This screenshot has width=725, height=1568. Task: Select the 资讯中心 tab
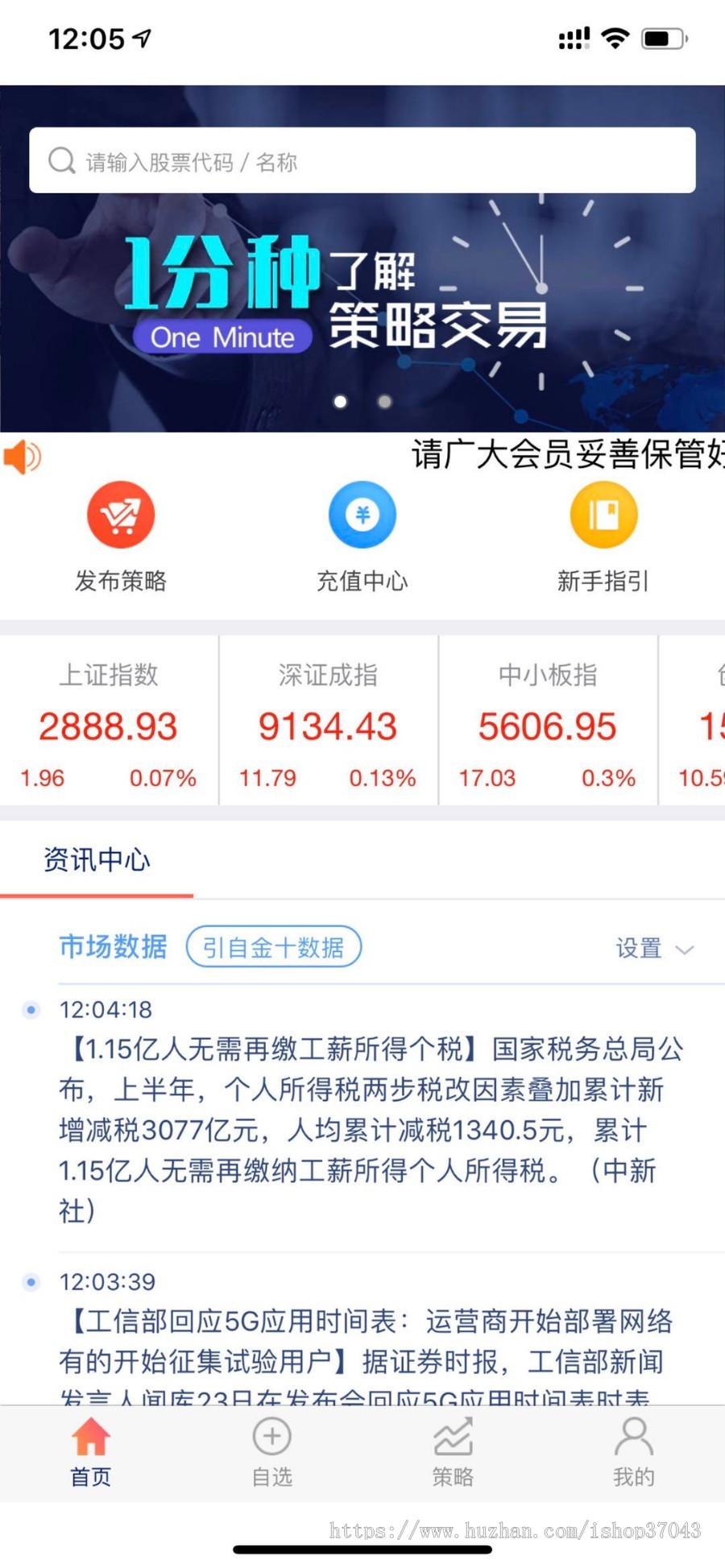[x=97, y=860]
